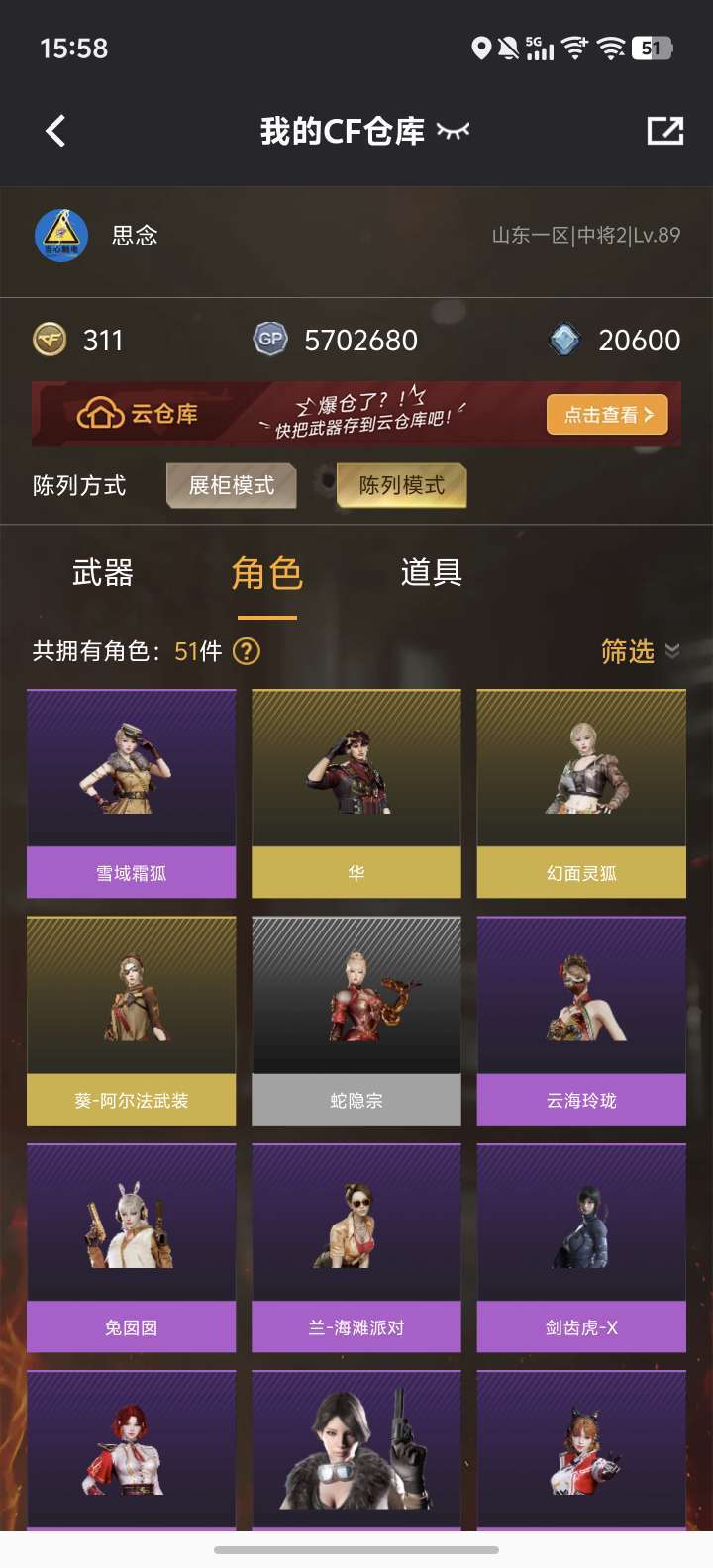
Task: Open the 雪域霜狐 character thumbnail
Action: (x=130, y=791)
